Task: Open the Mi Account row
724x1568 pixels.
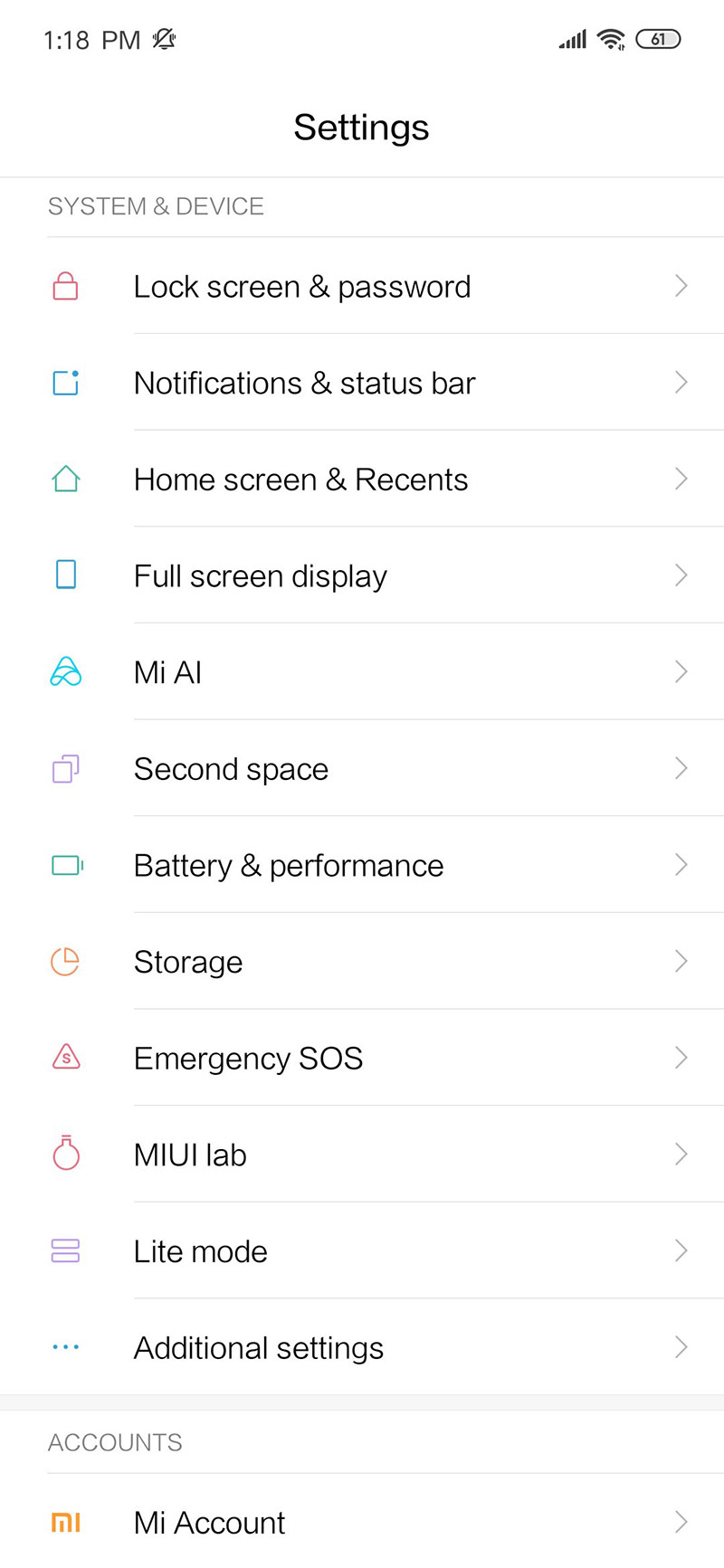Action: point(209,1523)
